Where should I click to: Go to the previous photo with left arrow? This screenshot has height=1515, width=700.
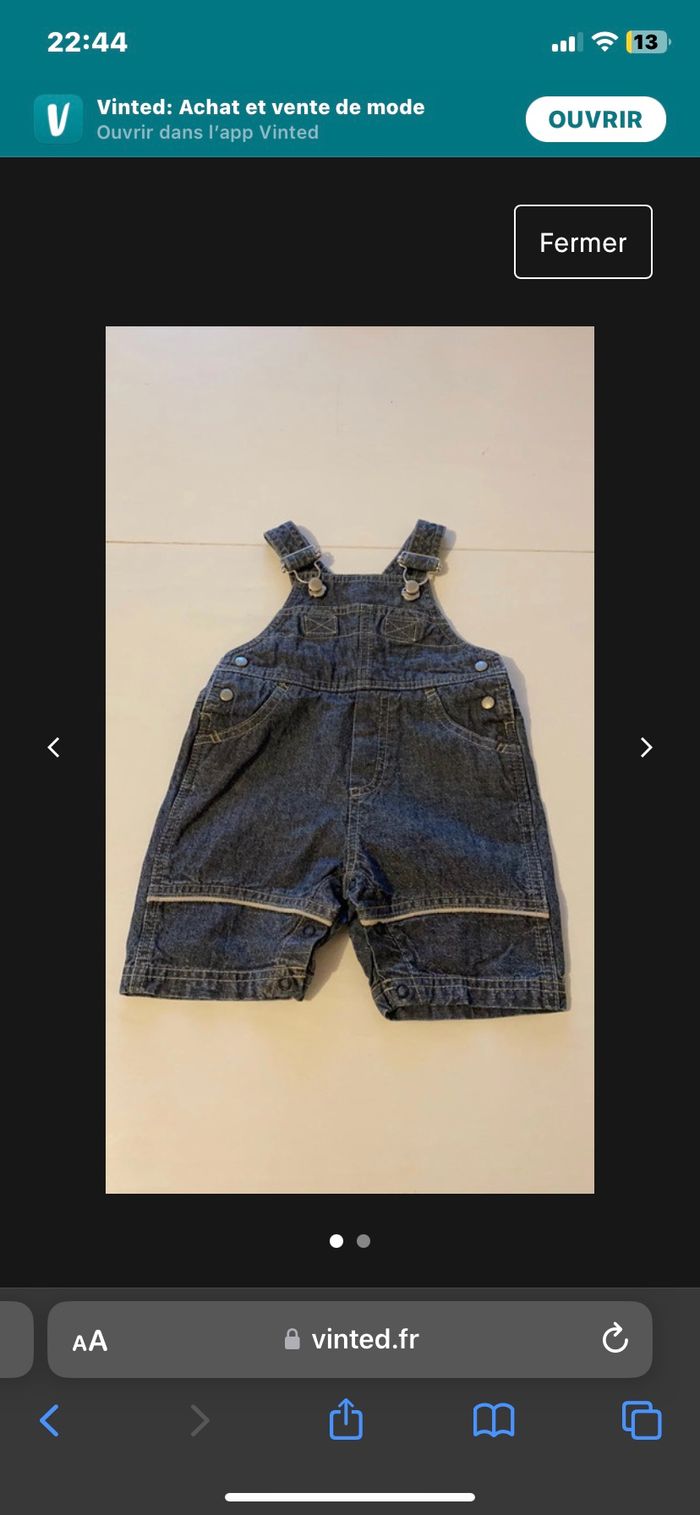[x=54, y=747]
